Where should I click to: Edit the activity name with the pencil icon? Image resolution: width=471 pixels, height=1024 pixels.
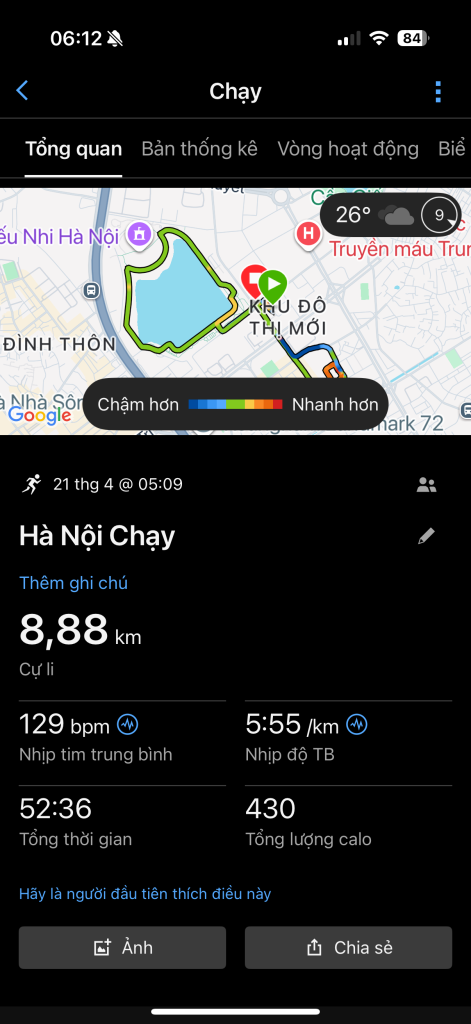click(x=426, y=537)
